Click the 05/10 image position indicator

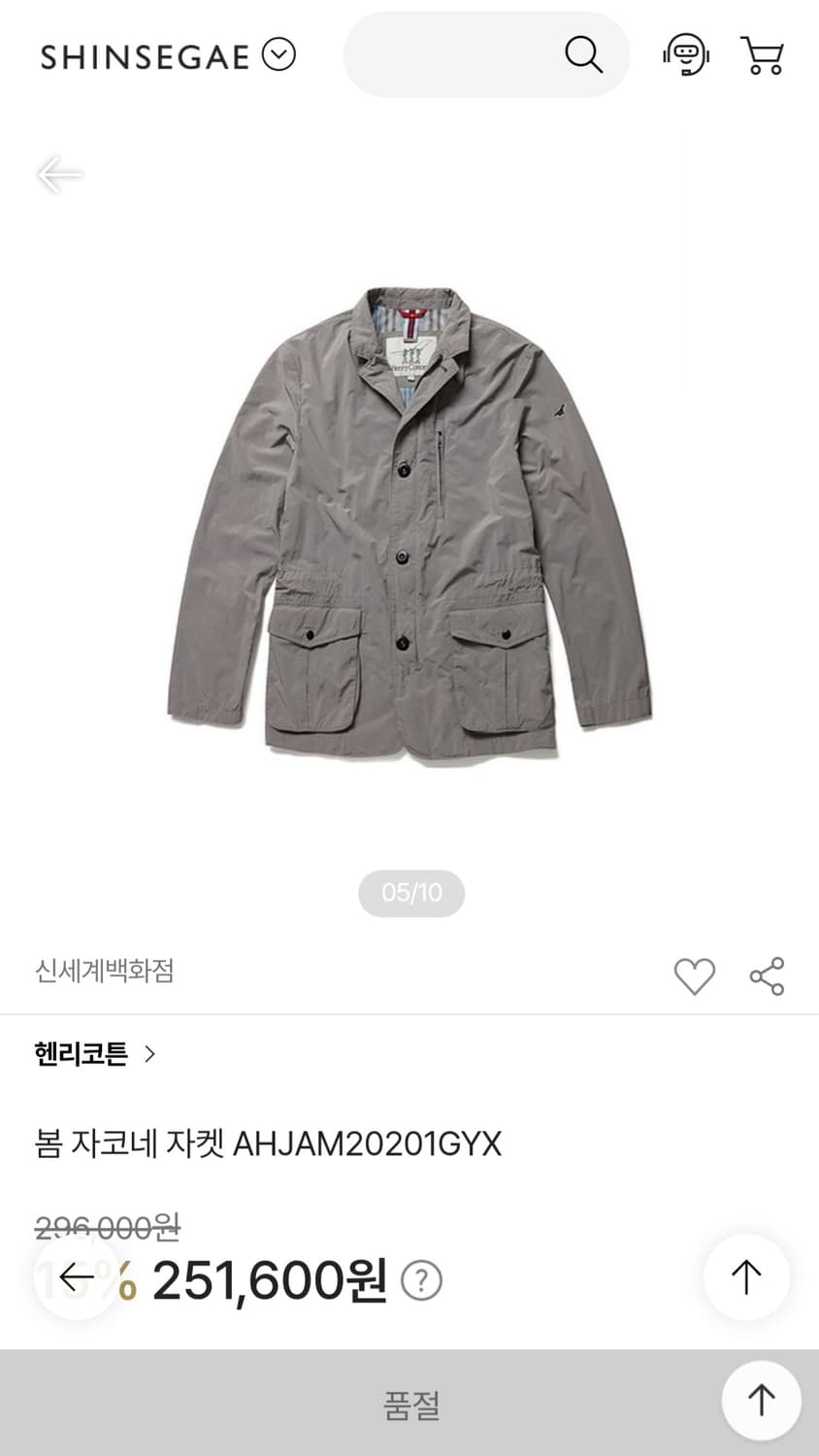tap(410, 893)
